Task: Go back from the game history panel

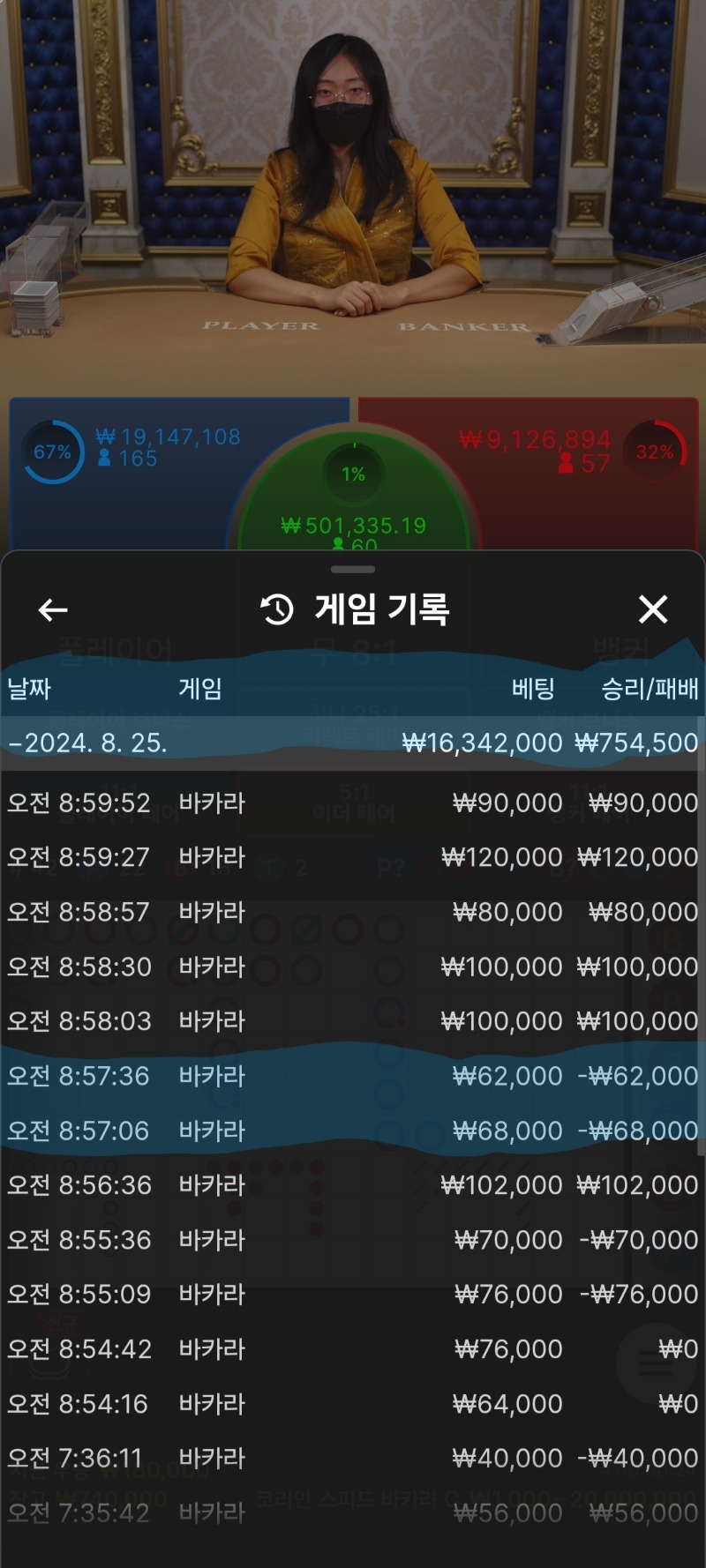Action: click(x=53, y=609)
